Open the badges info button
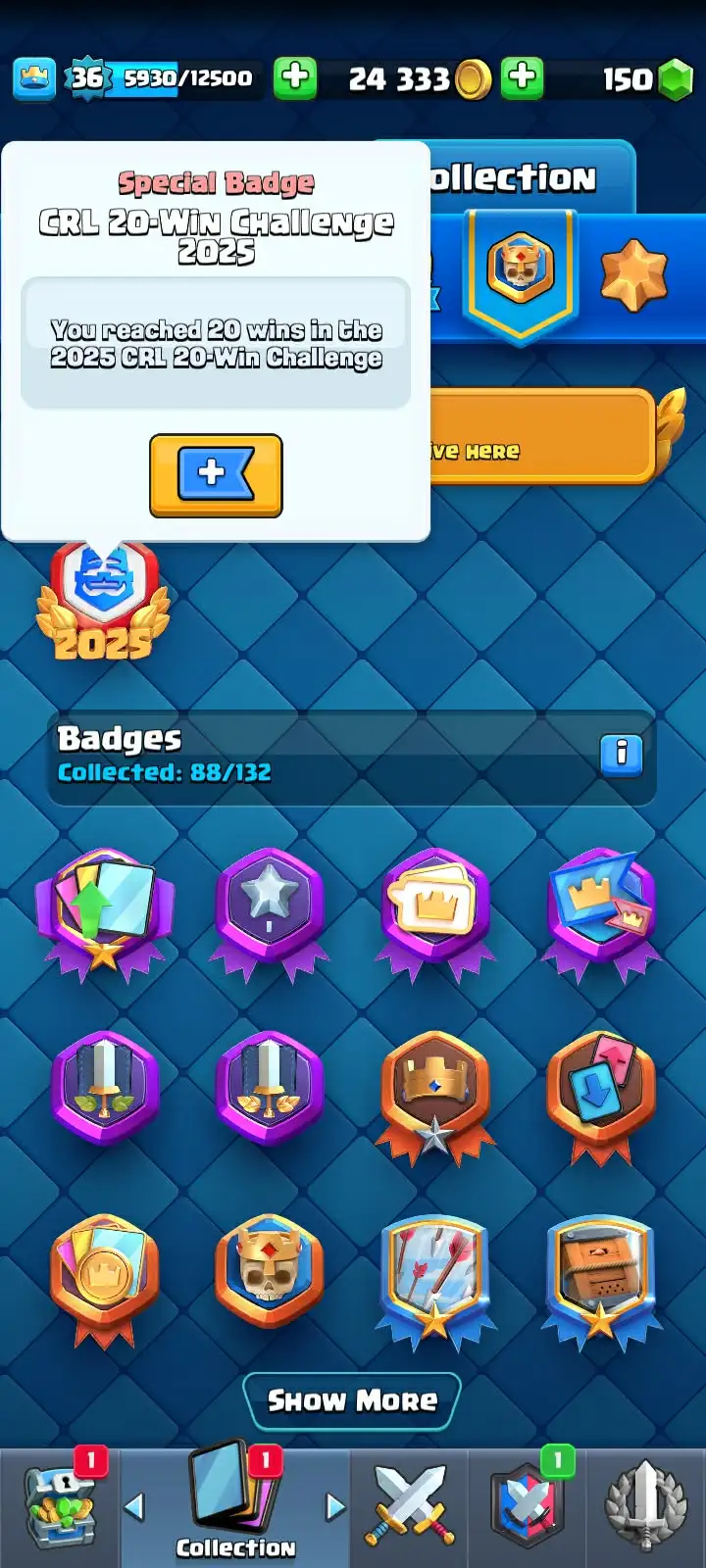Screen dimensions: 706x1568 [x=621, y=755]
